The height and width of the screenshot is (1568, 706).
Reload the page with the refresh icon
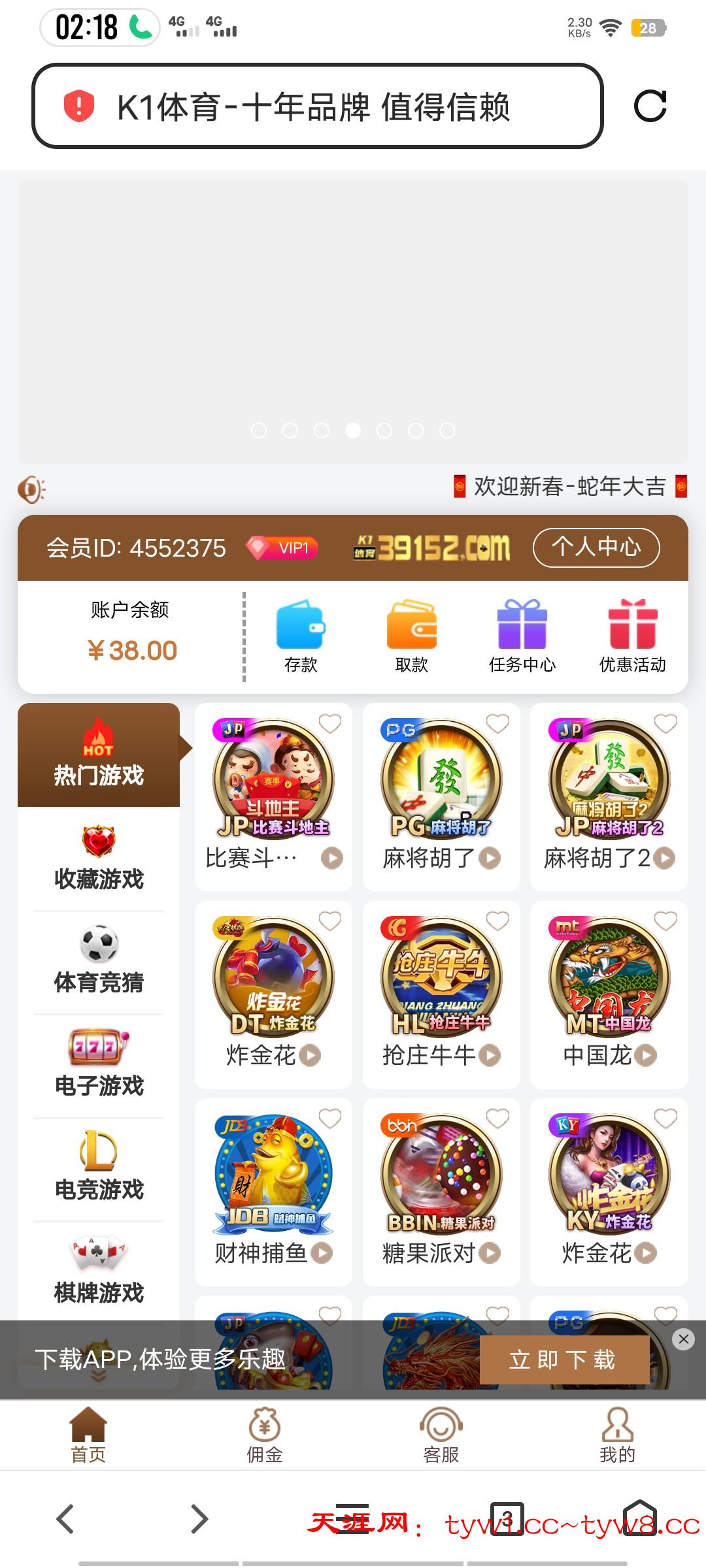[x=650, y=106]
